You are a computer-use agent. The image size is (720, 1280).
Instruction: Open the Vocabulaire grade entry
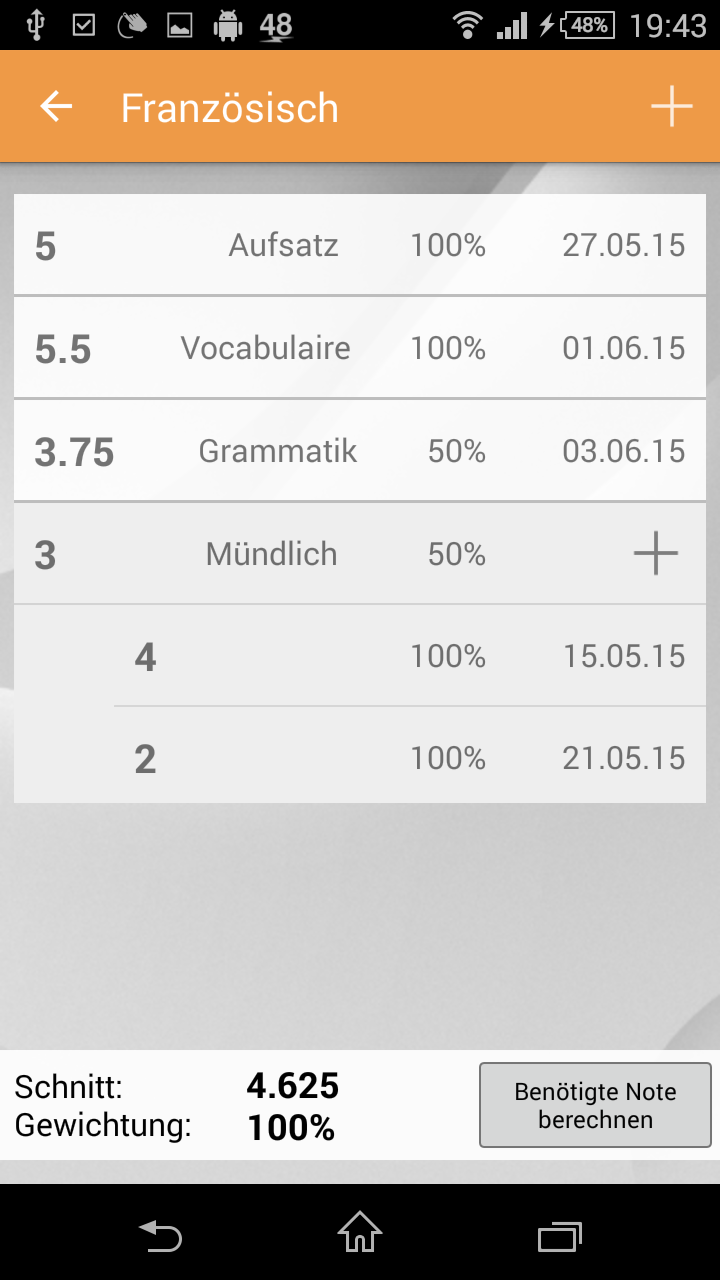359,348
